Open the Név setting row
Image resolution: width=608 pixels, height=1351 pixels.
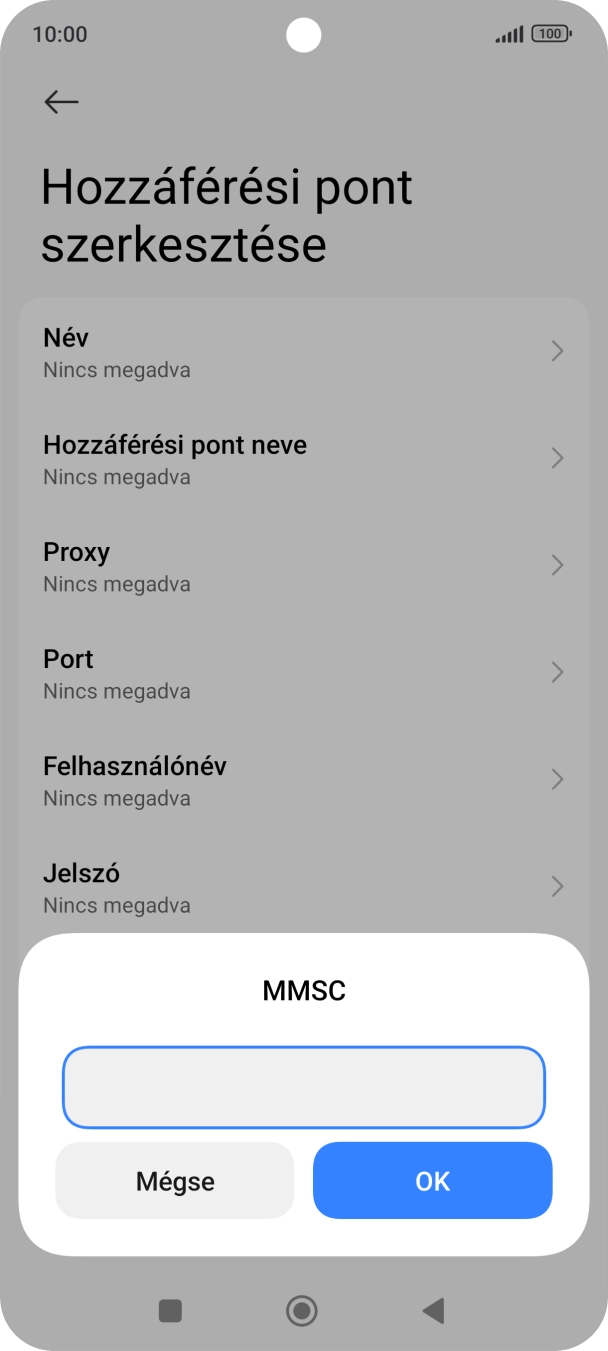[303, 352]
